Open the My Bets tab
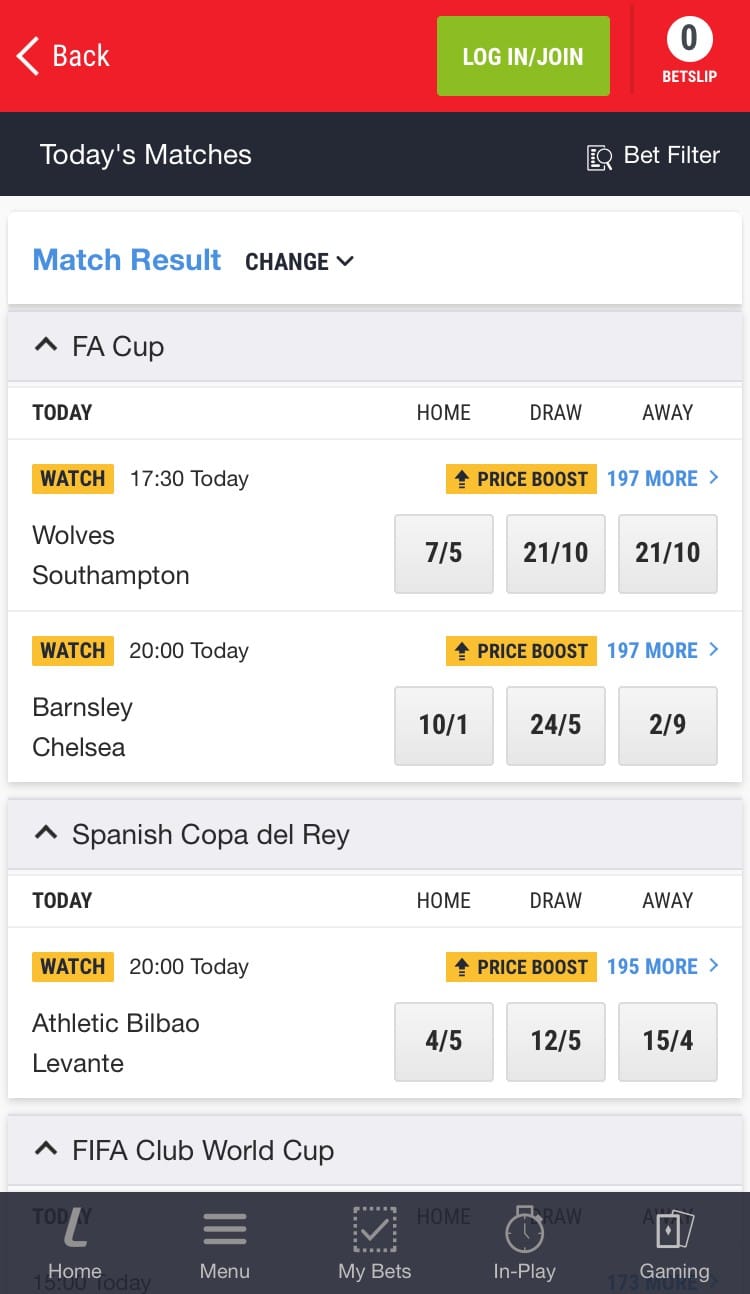Viewport: 750px width, 1294px height. pyautogui.click(x=375, y=1243)
